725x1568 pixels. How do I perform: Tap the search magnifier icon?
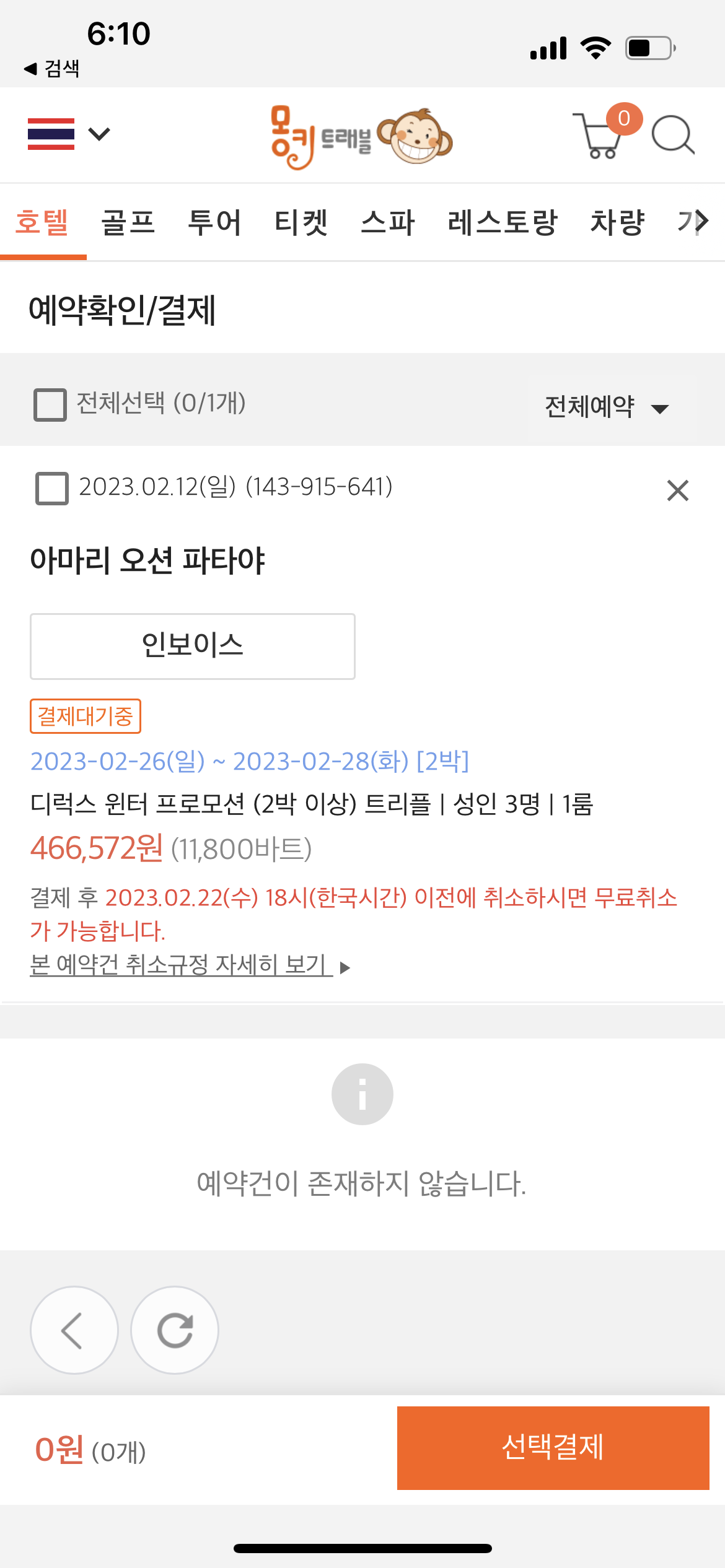(x=673, y=134)
